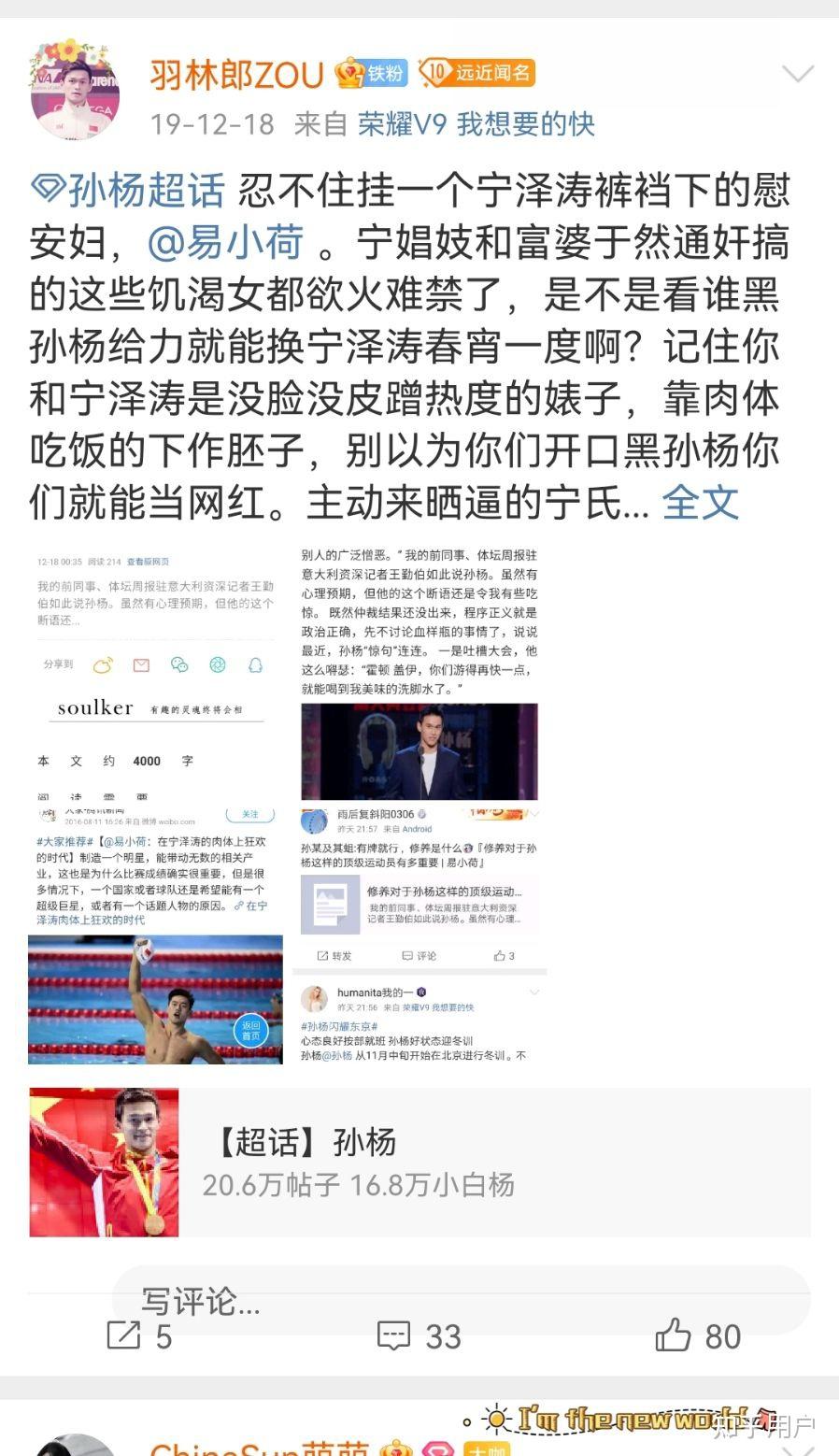Open the 孙杨超话 topic link
Image resolution: width=839 pixels, height=1456 pixels.
coord(128,191)
